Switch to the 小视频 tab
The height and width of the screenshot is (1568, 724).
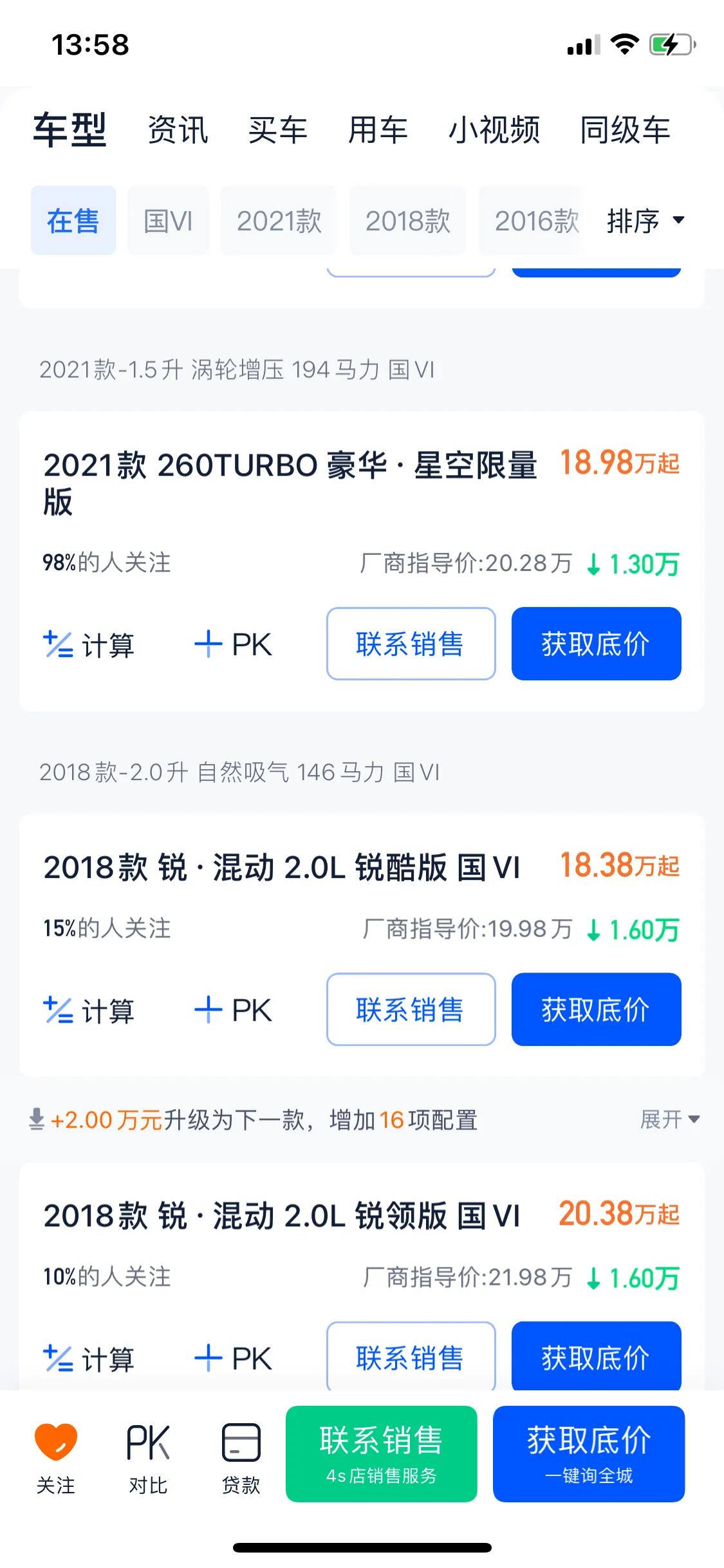tap(494, 130)
